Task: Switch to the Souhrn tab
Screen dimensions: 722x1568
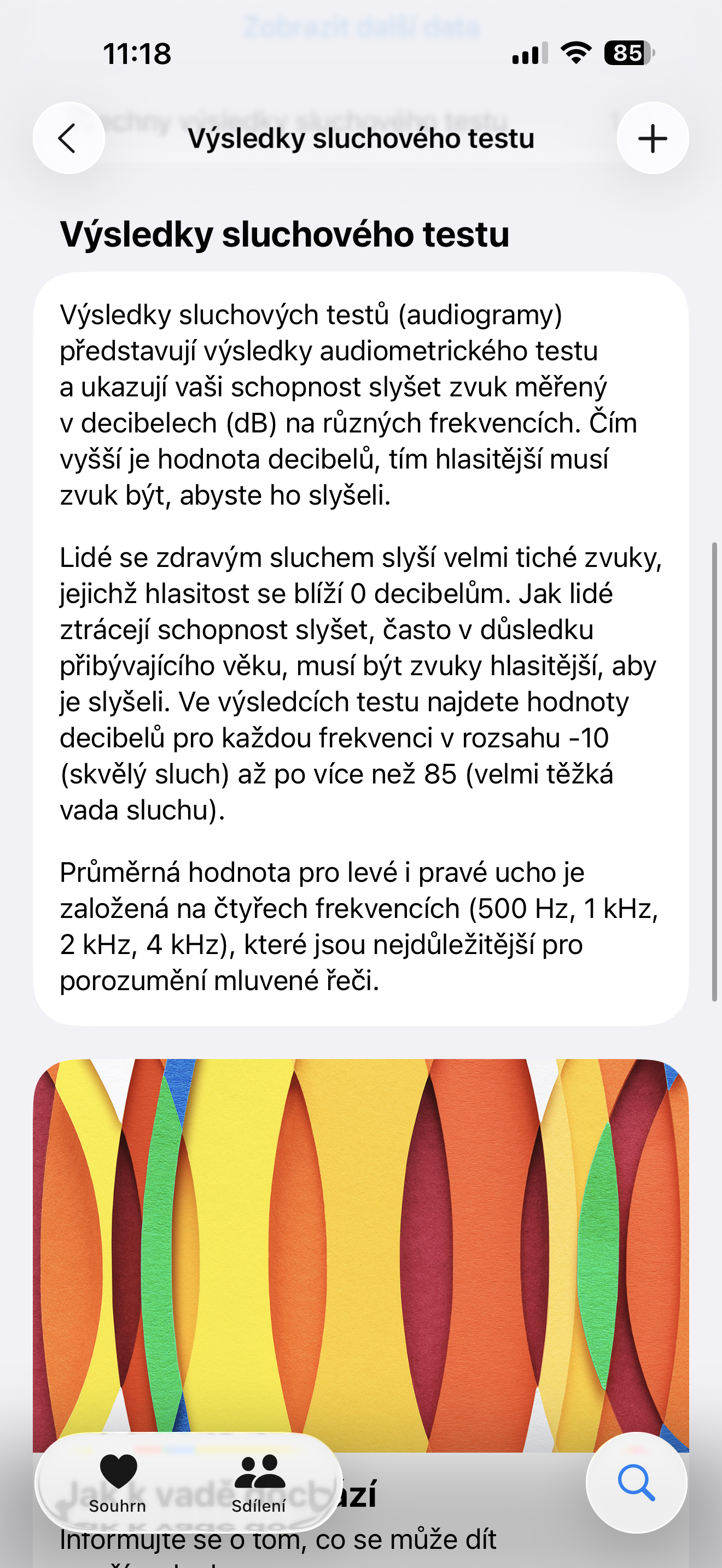Action: click(x=118, y=1483)
